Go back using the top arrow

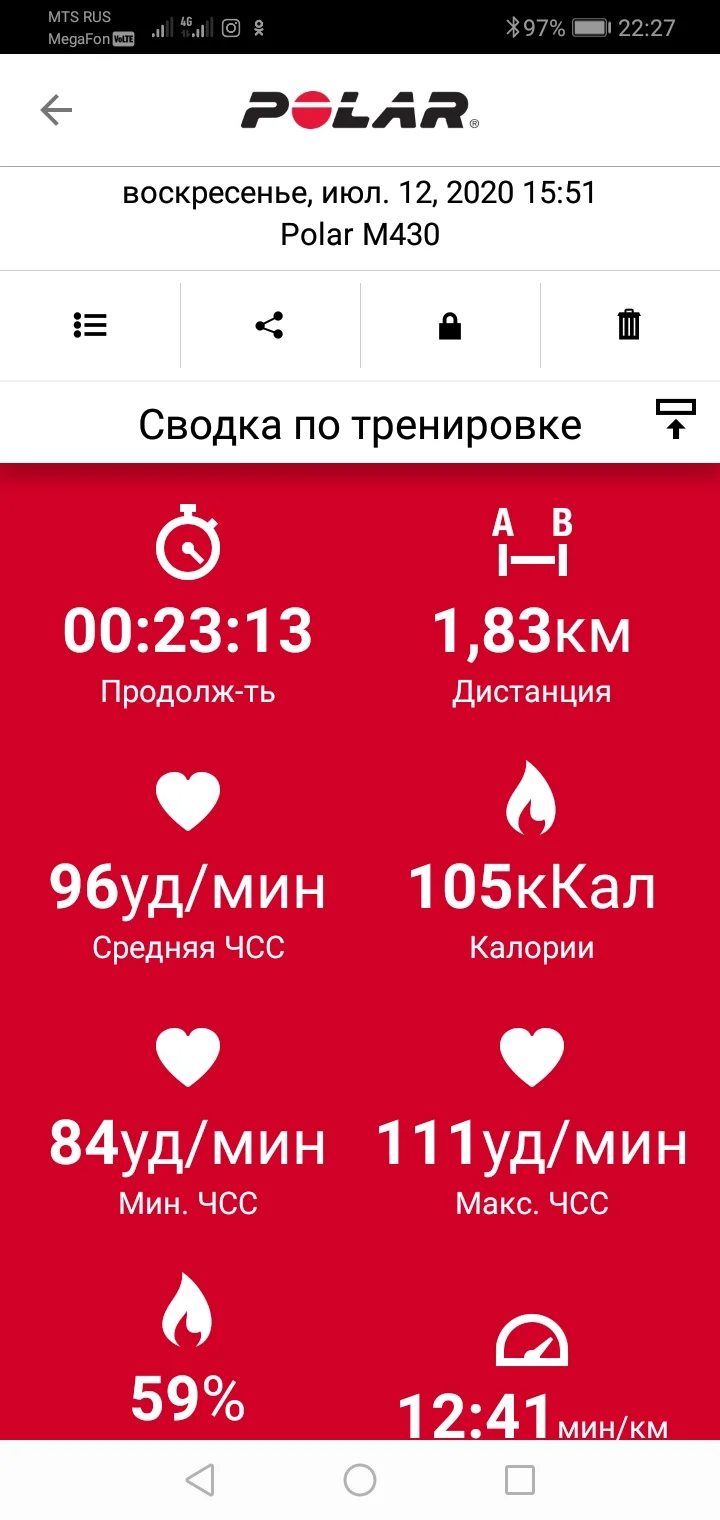[x=56, y=110]
